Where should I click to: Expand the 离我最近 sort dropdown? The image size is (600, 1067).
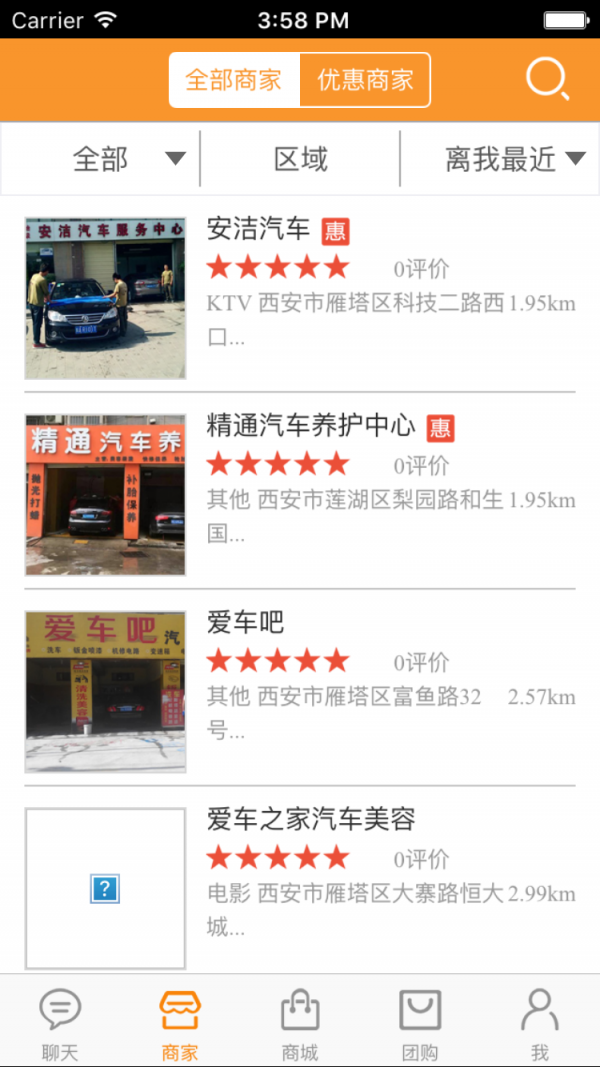pyautogui.click(x=513, y=158)
